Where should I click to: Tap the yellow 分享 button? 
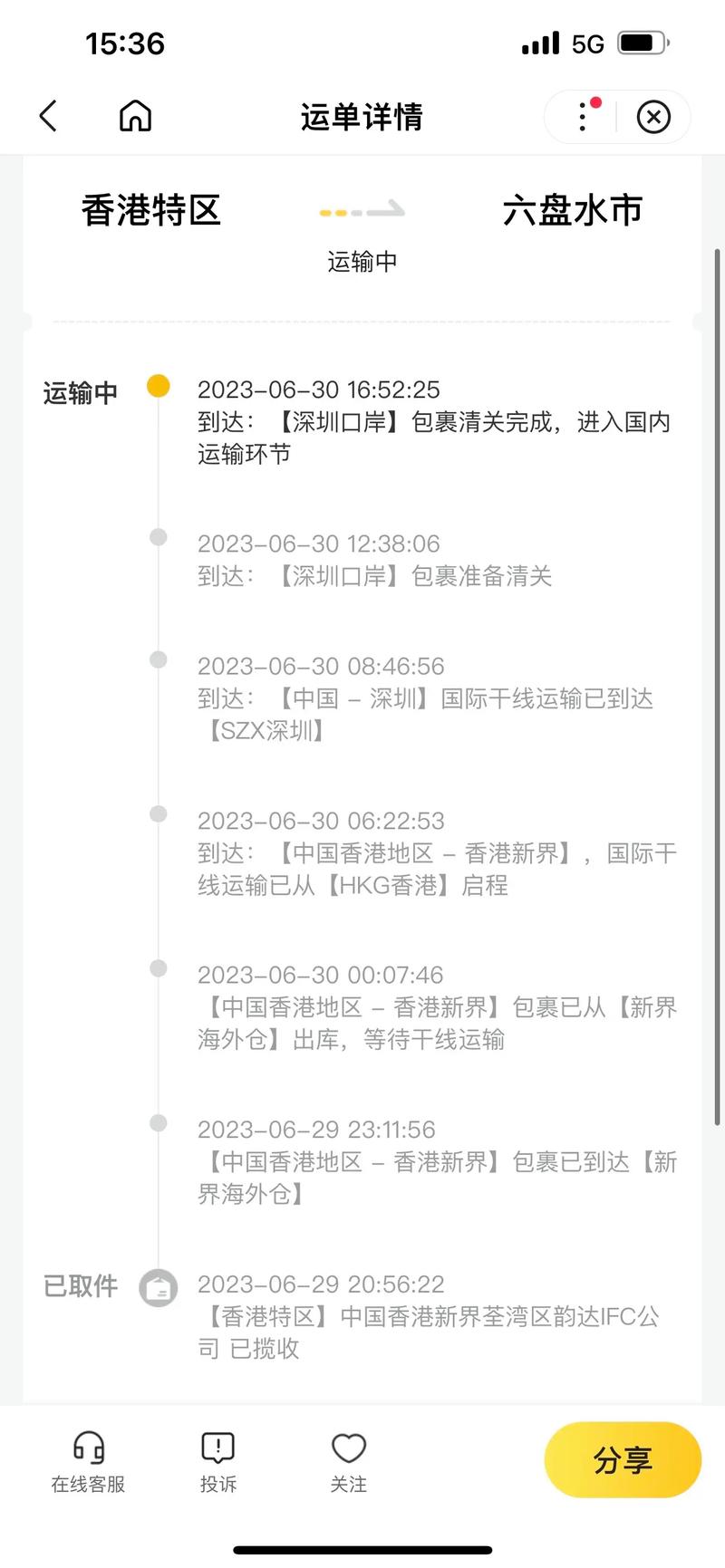click(623, 1459)
